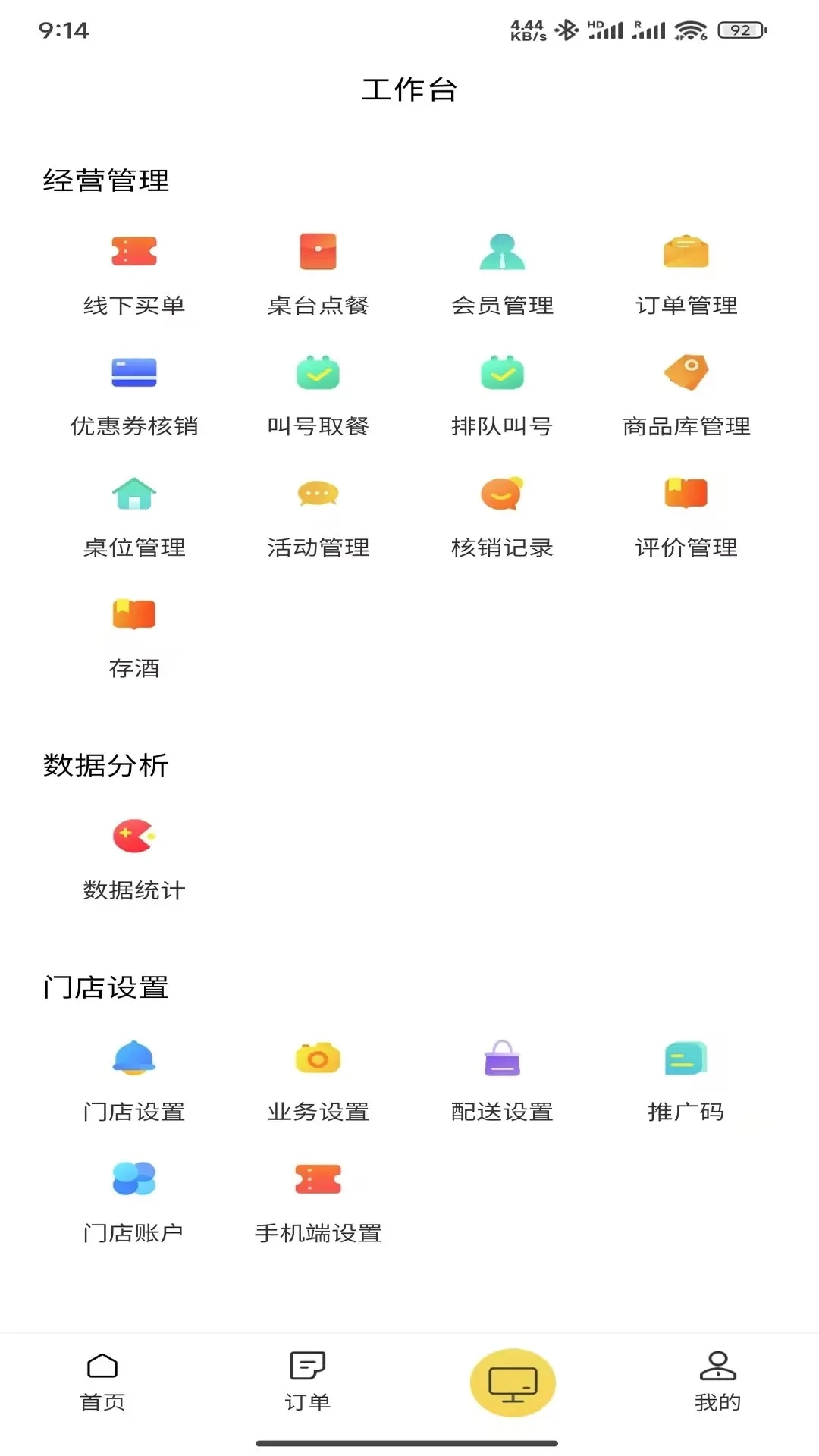Tap the yellow workbench center button

click(512, 1382)
